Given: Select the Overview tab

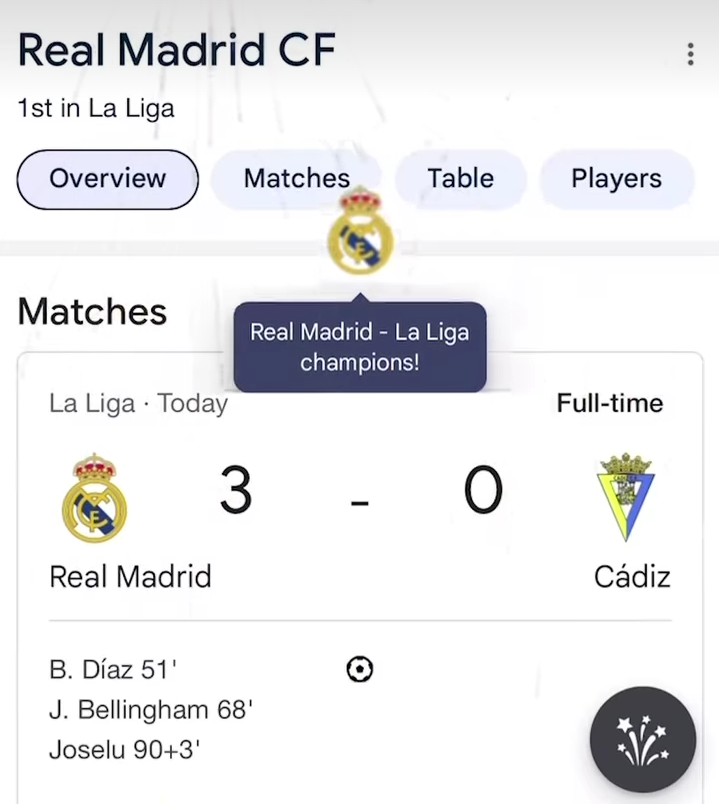Looking at the screenshot, I should pyautogui.click(x=108, y=179).
